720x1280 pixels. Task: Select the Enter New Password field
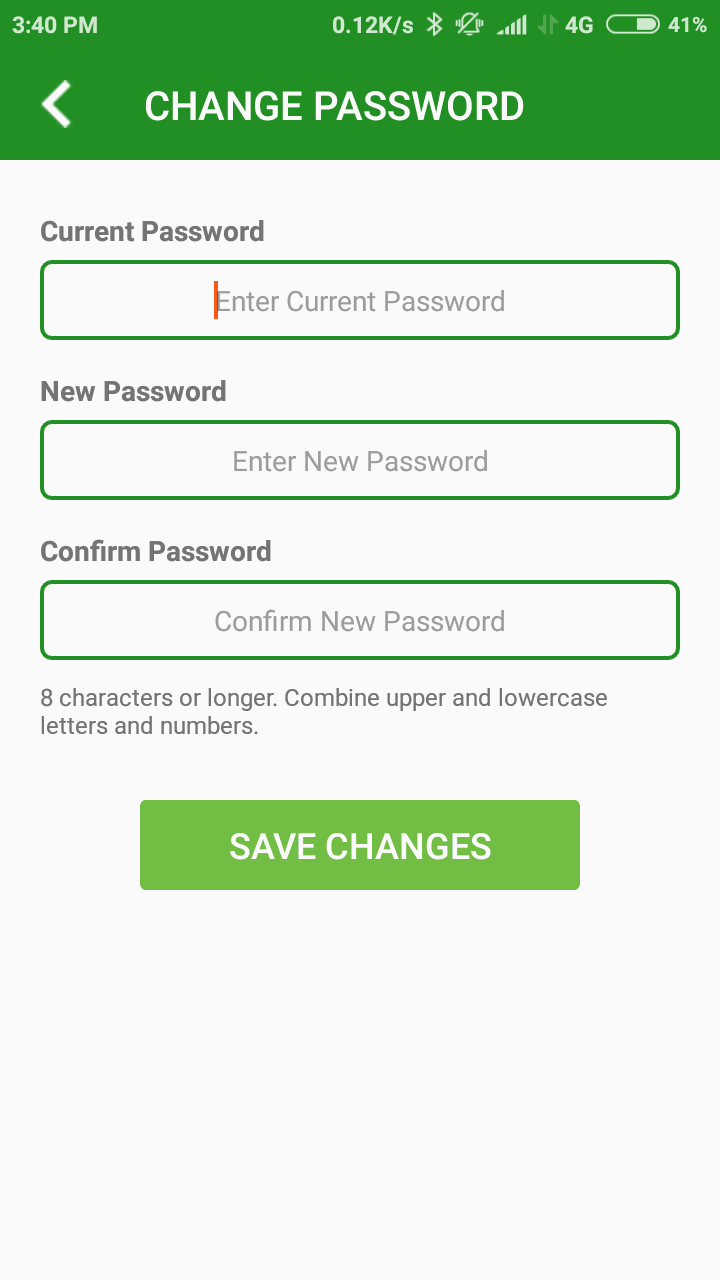pyautogui.click(x=360, y=461)
